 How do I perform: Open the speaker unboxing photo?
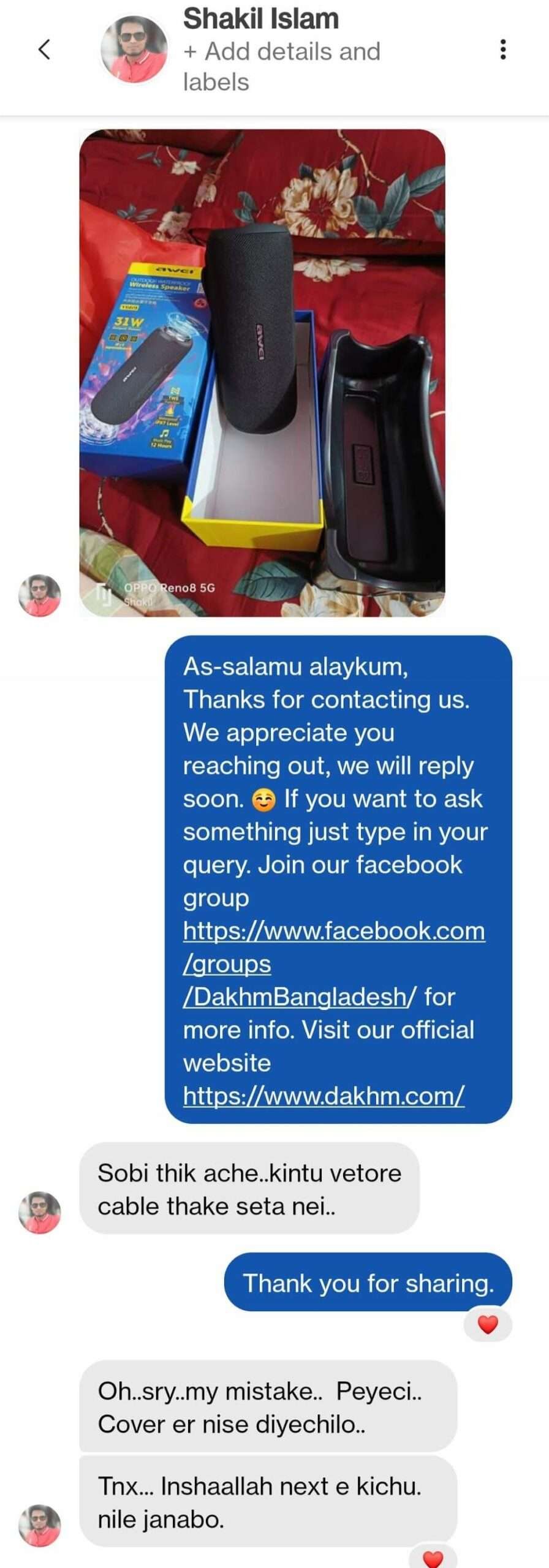point(262,372)
